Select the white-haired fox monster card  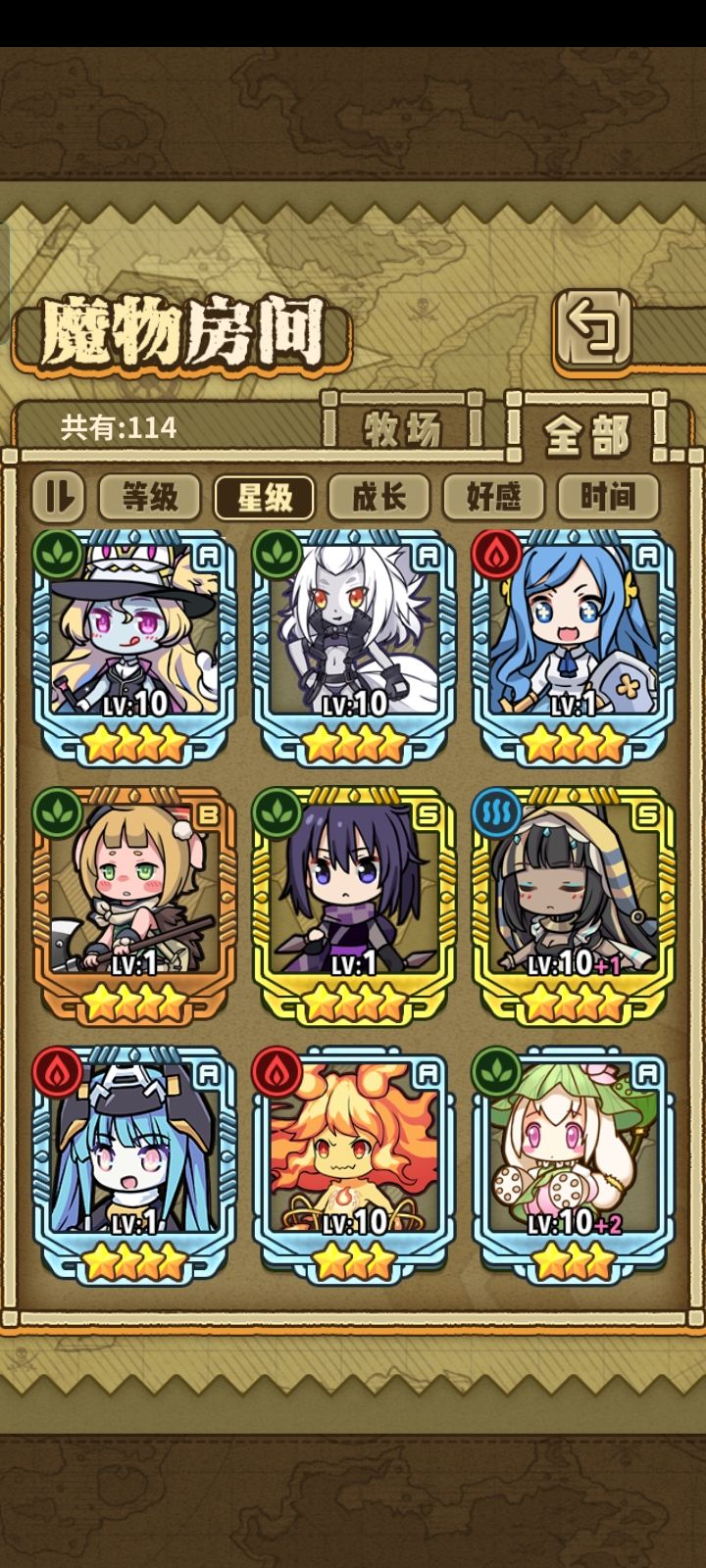click(x=355, y=648)
